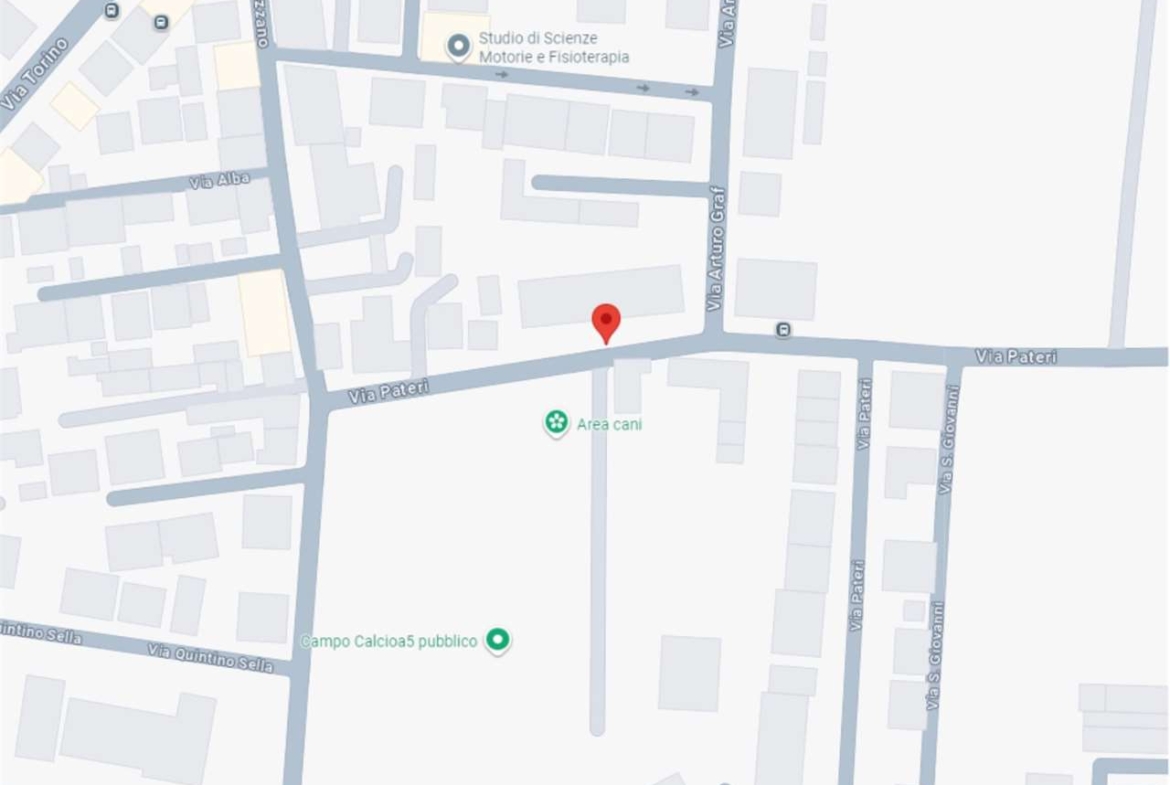The image size is (1170, 785).
Task: Tap the red location pin on Via Pateri
Action: 606,322
